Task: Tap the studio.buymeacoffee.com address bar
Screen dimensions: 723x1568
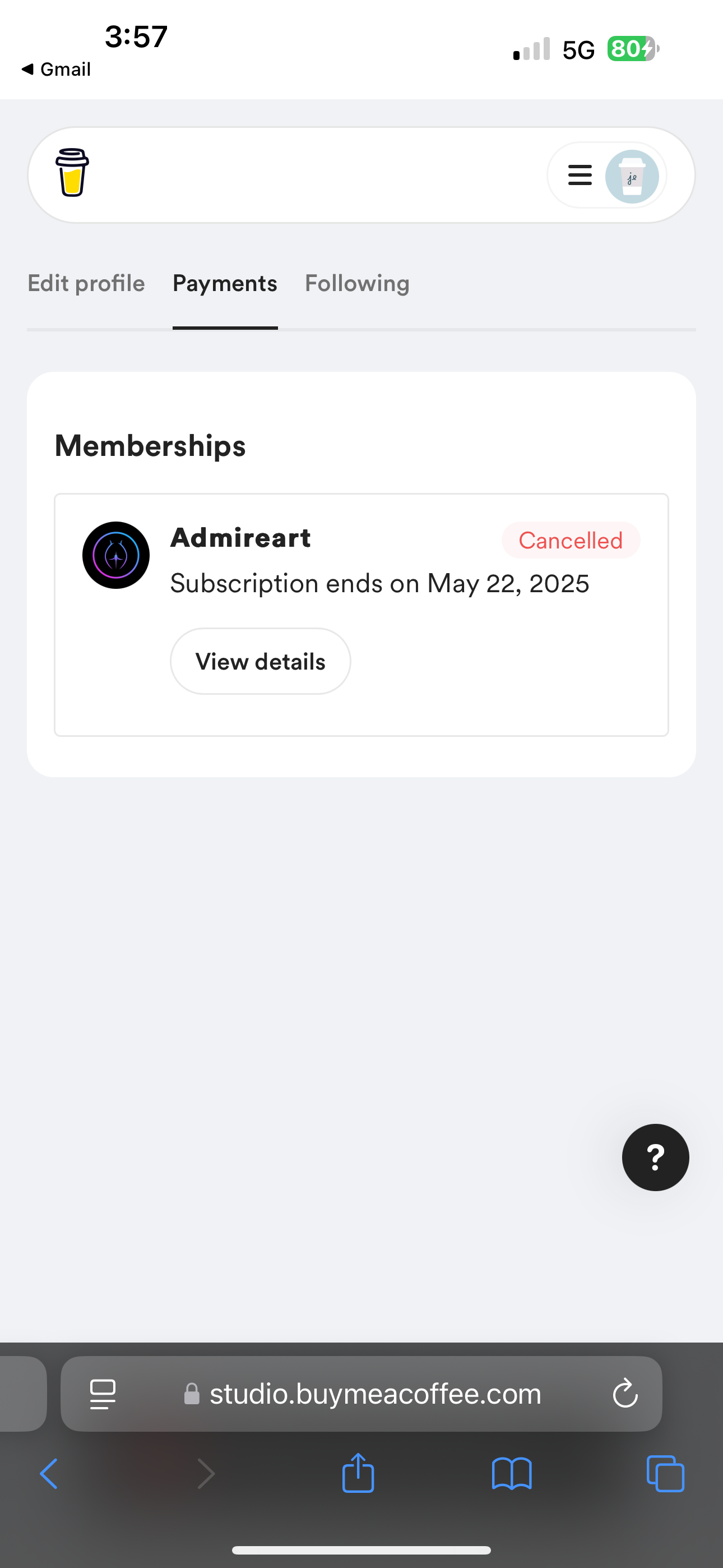Action: pyautogui.click(x=361, y=1393)
